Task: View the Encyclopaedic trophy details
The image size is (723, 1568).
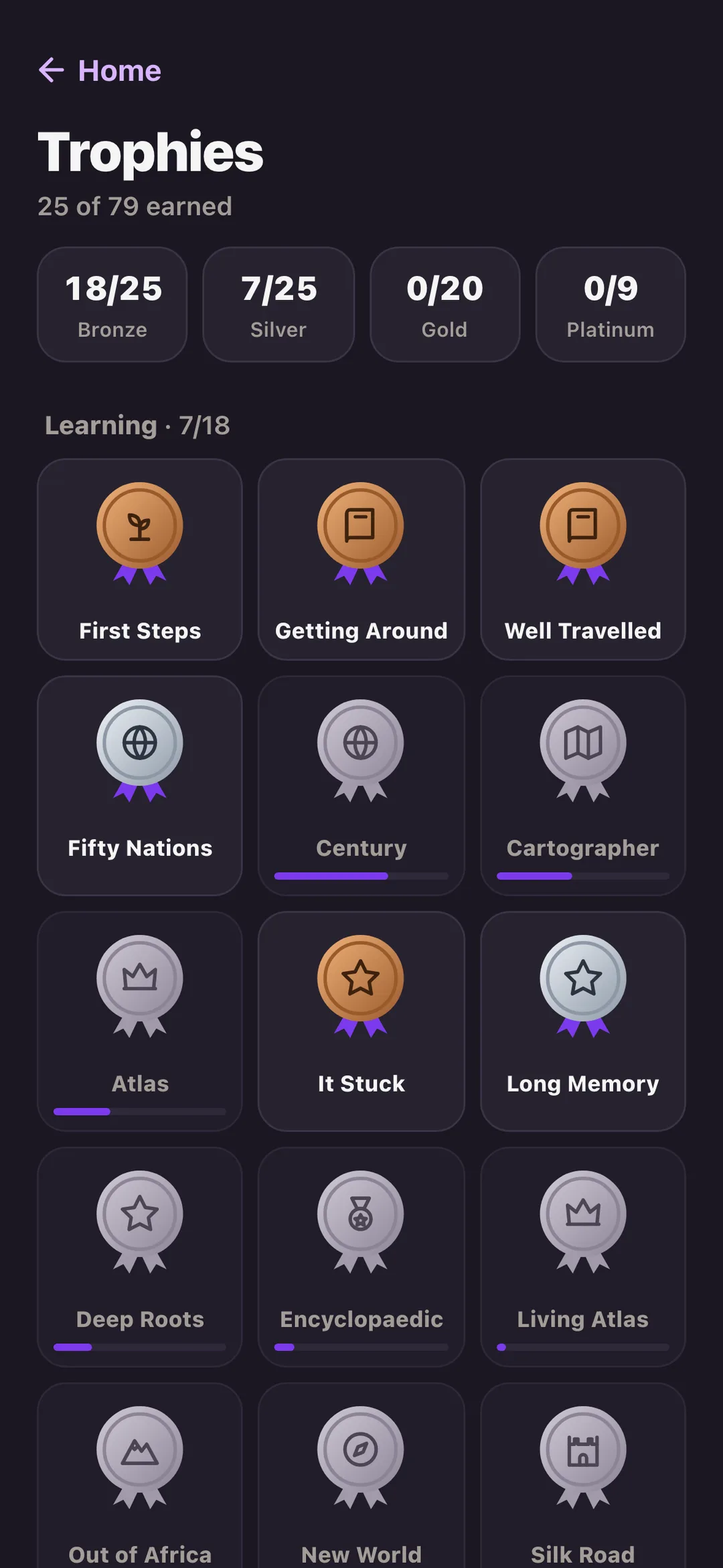Action: pos(361,1257)
